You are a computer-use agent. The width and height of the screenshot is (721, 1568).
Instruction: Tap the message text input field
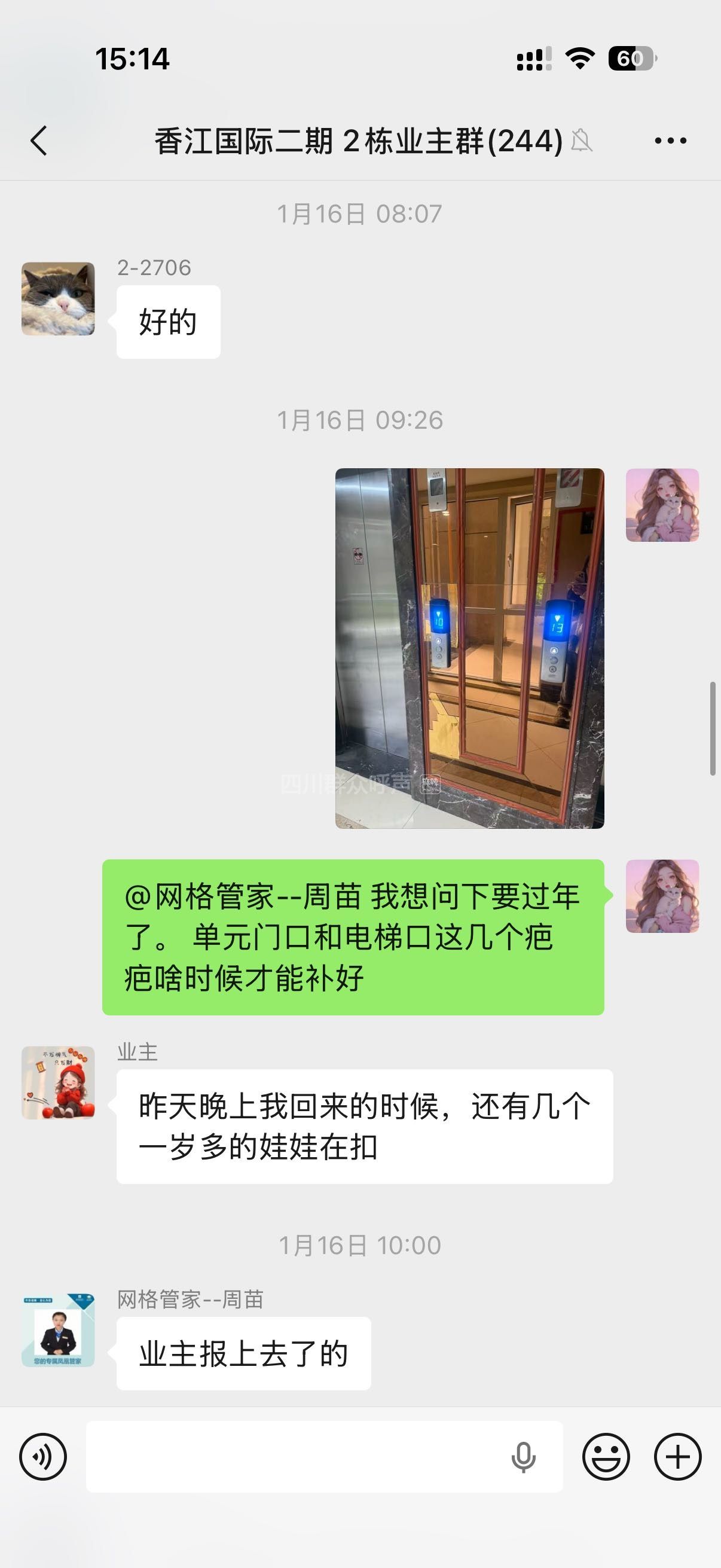coord(292,1457)
